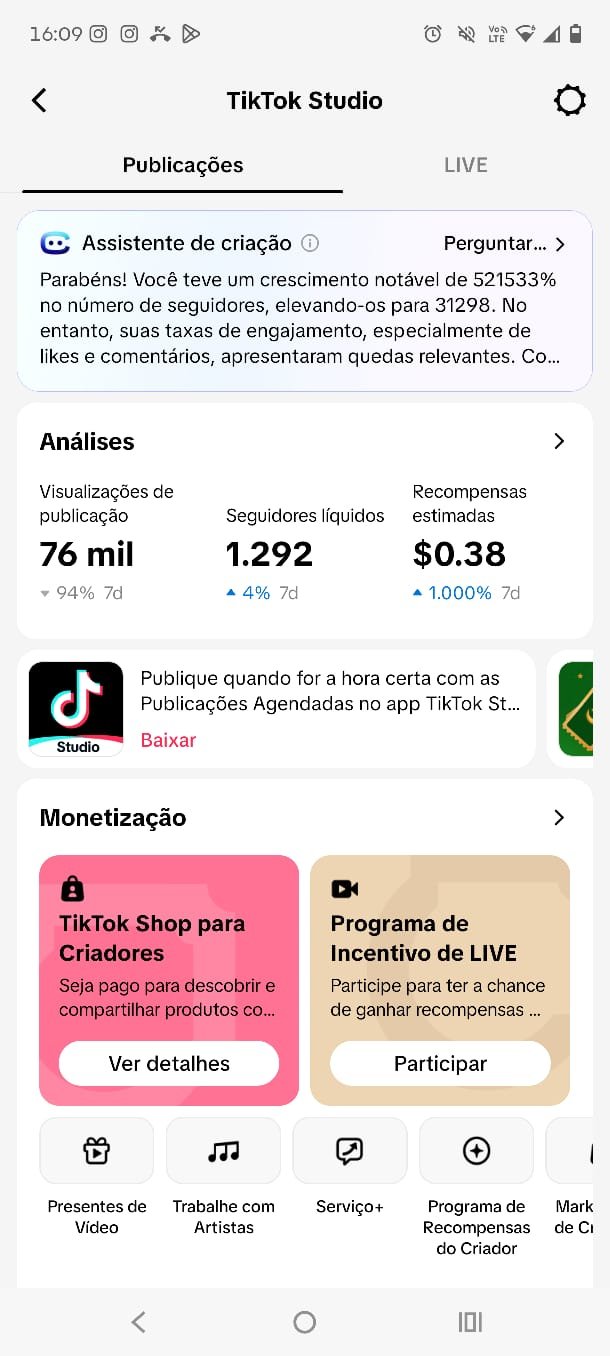Expand the Análises section arrow
Viewport: 610px width, 1356px height.
click(x=559, y=441)
